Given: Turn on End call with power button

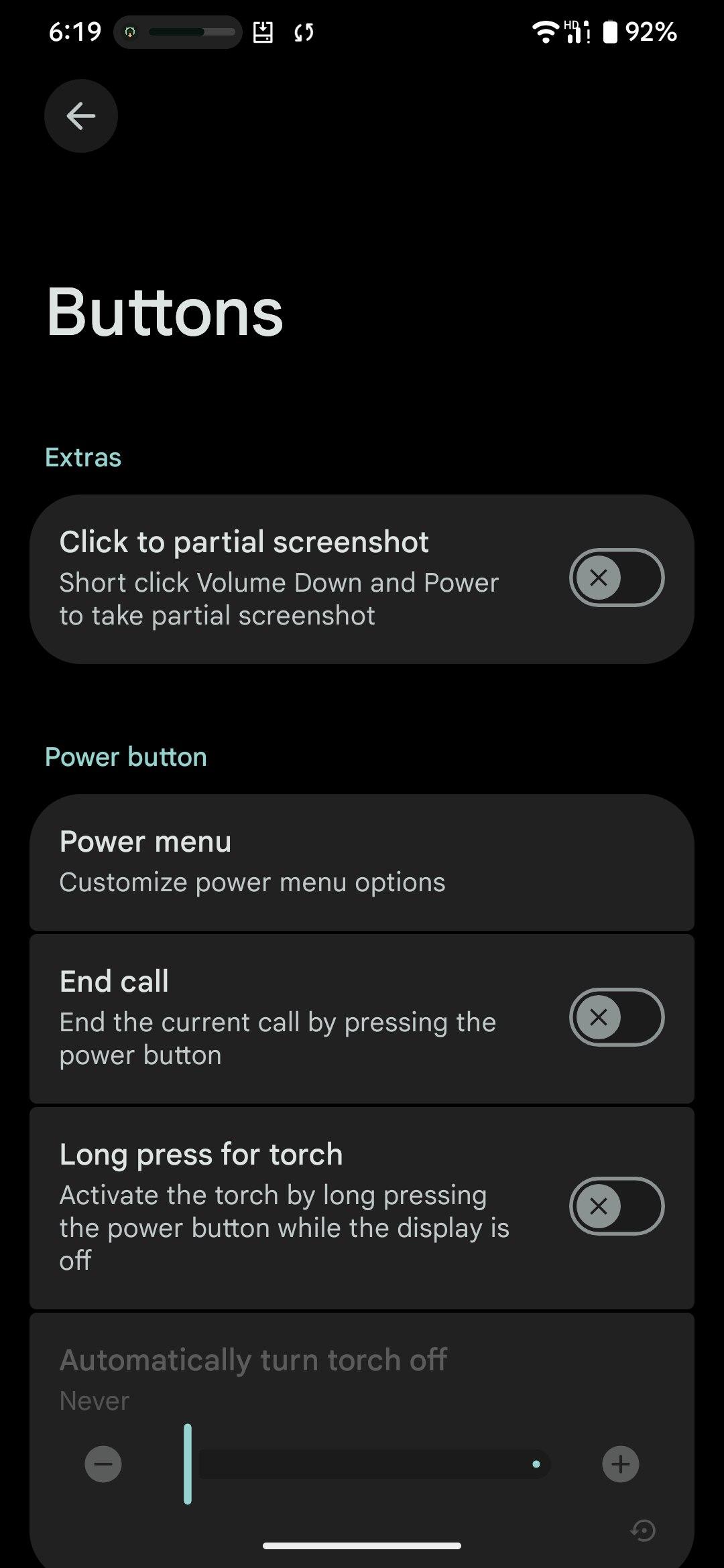Looking at the screenshot, I should click(x=616, y=1017).
